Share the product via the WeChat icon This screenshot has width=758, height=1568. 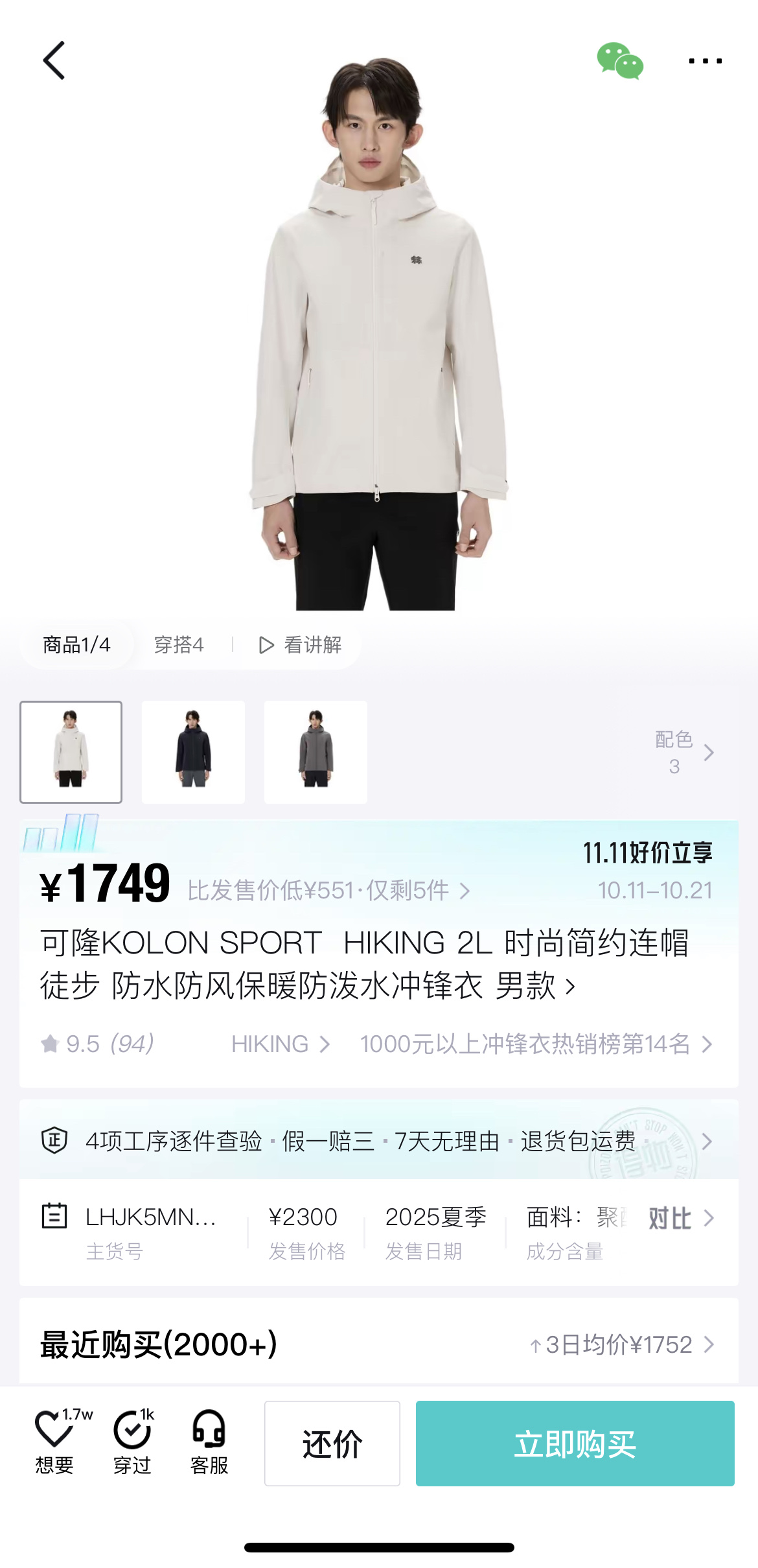pos(620,61)
